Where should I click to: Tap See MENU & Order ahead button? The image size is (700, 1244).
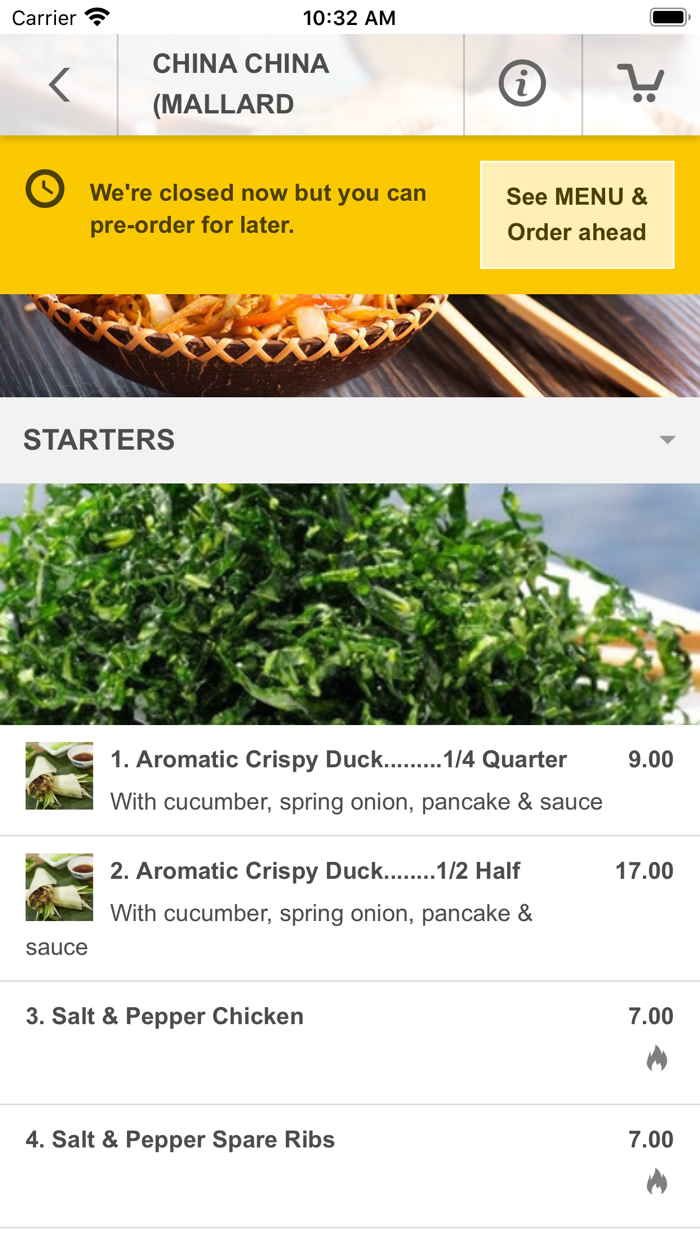coord(577,214)
